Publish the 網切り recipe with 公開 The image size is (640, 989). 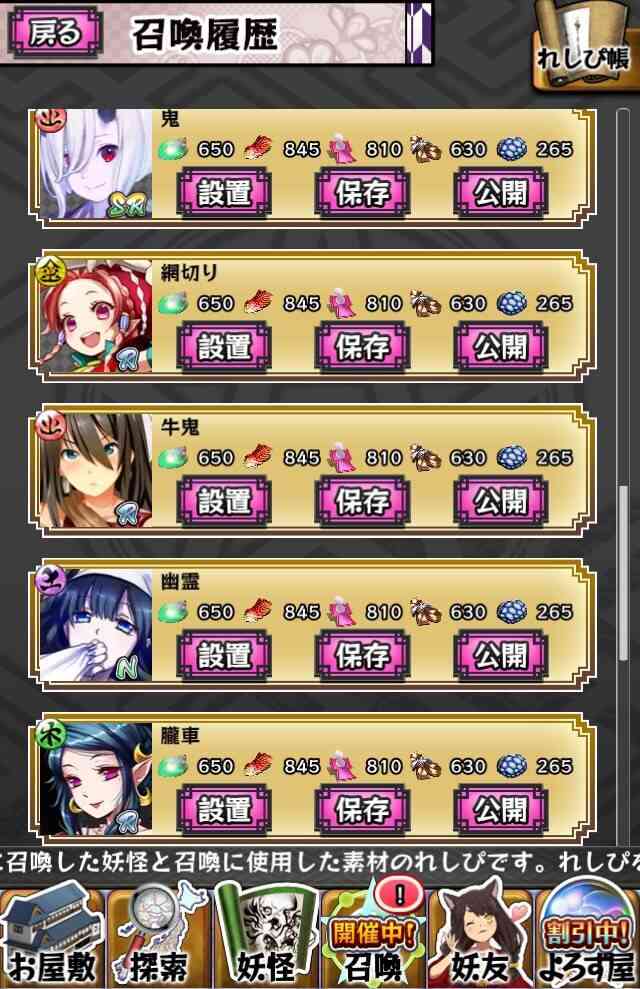(x=500, y=346)
